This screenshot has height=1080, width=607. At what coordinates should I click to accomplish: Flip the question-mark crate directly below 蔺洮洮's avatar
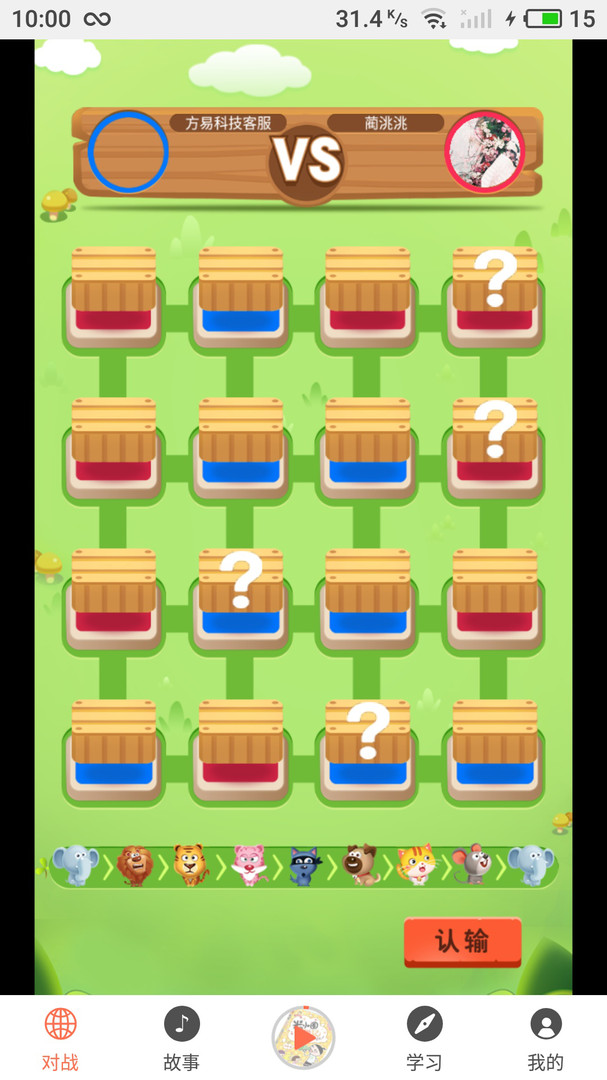point(495,296)
